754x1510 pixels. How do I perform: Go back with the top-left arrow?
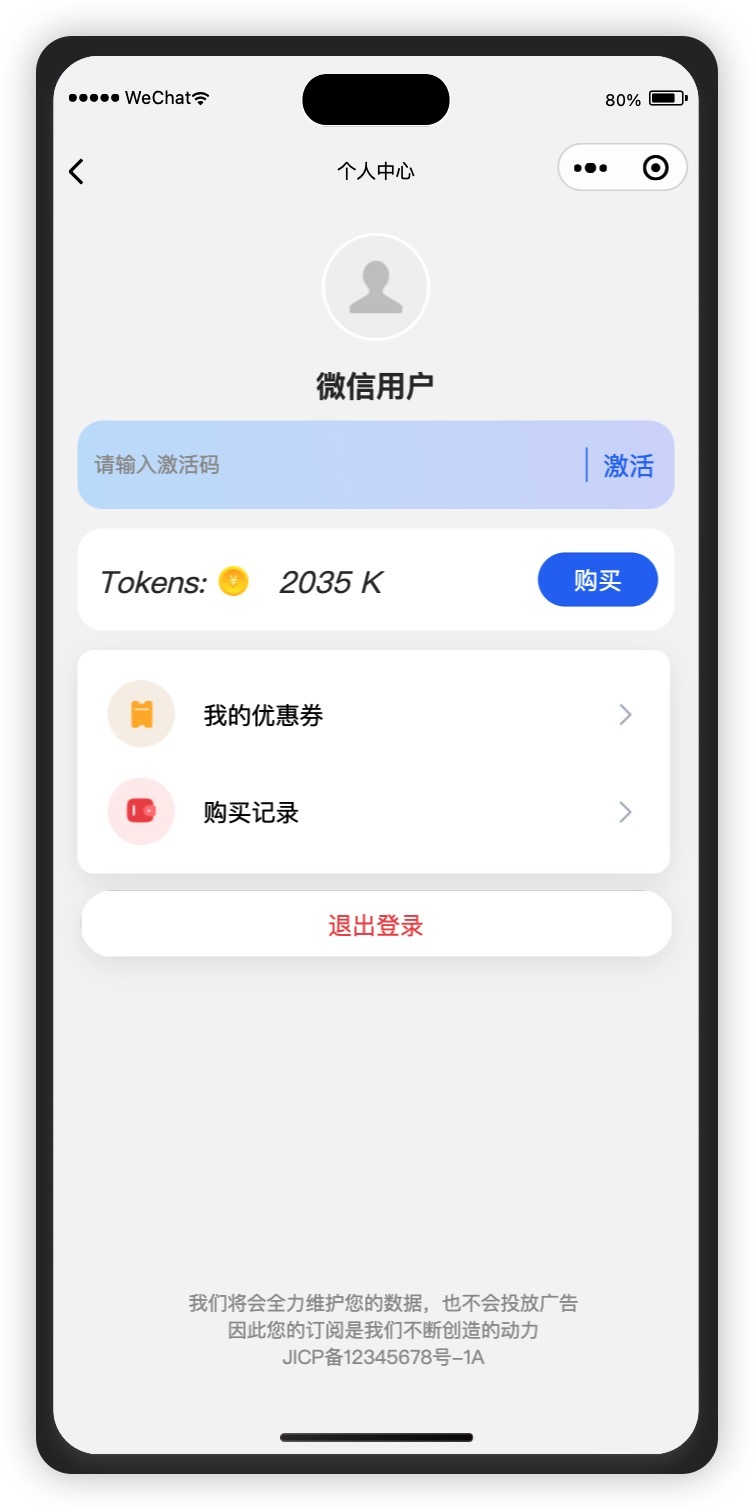click(76, 171)
